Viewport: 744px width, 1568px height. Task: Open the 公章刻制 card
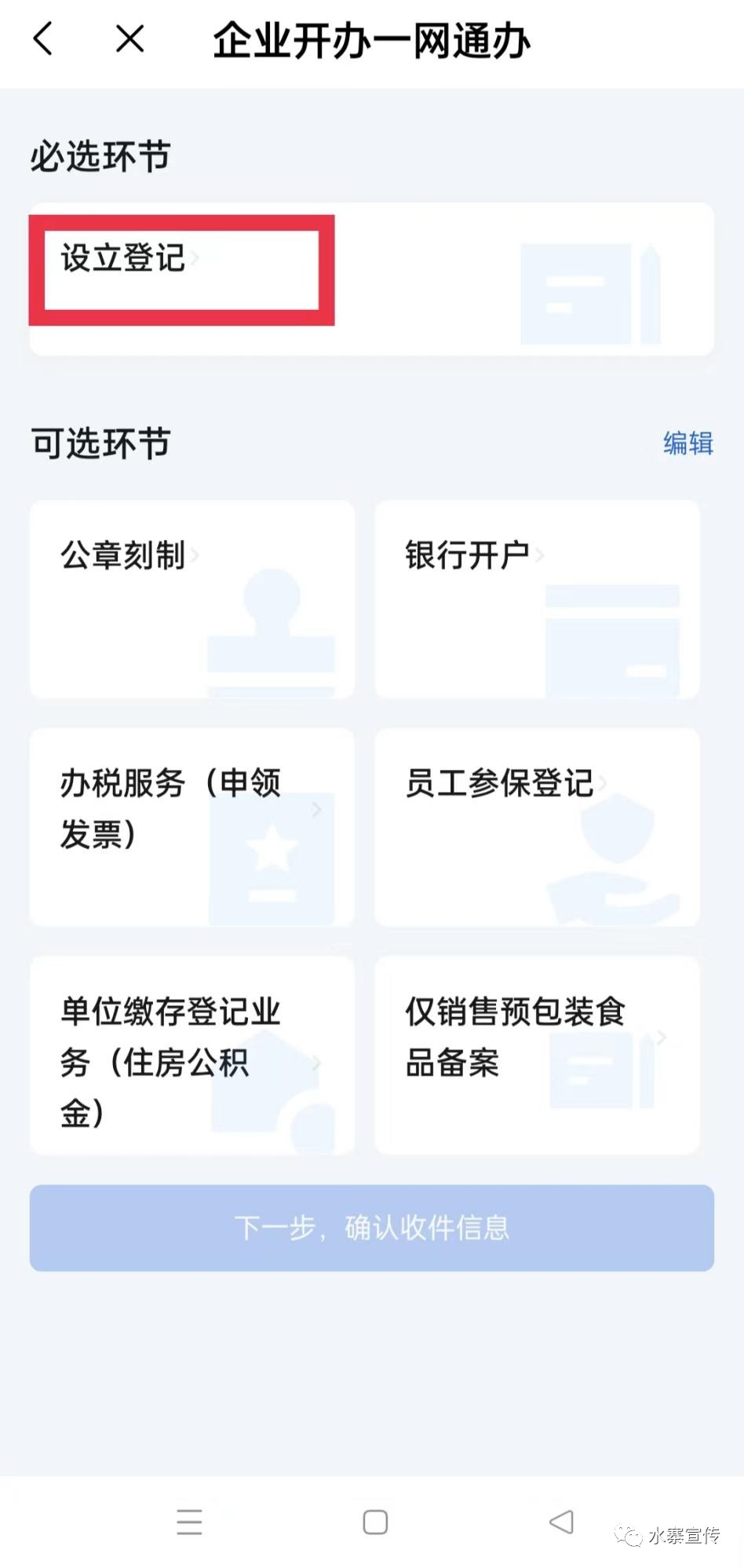[191, 599]
